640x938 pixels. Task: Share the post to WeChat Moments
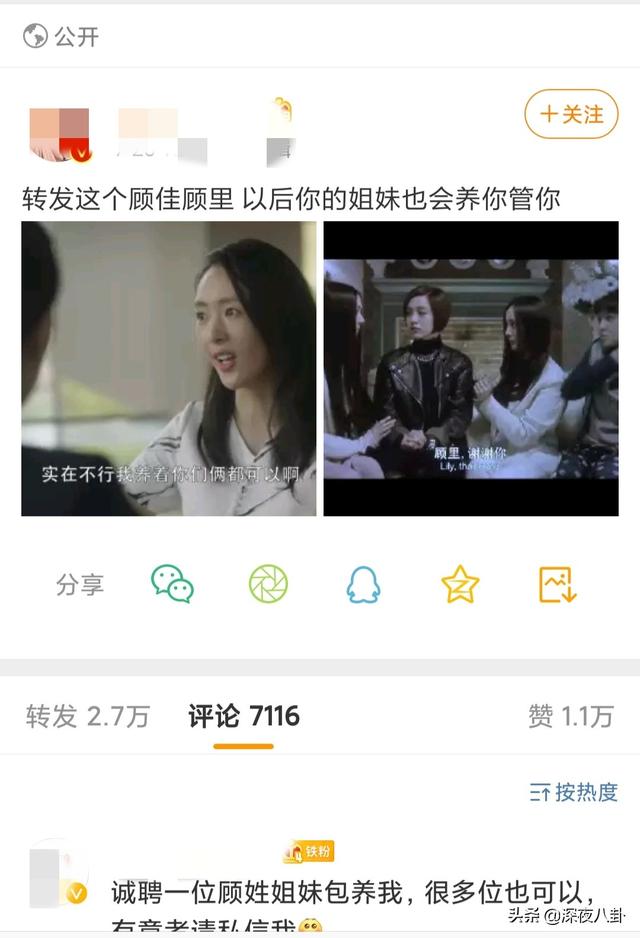[x=268, y=584]
